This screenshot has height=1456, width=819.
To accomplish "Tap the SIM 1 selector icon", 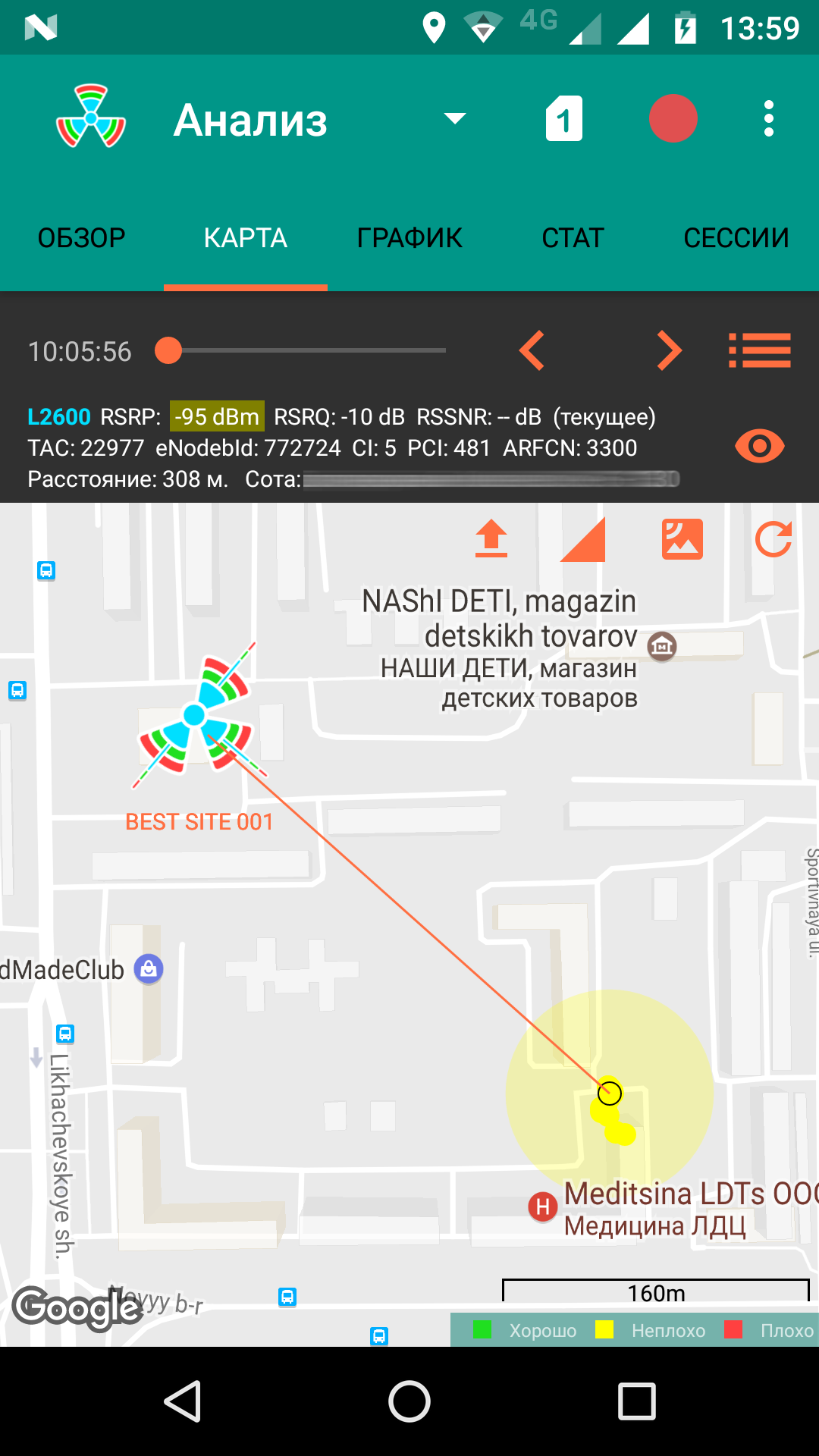I will 564,118.
